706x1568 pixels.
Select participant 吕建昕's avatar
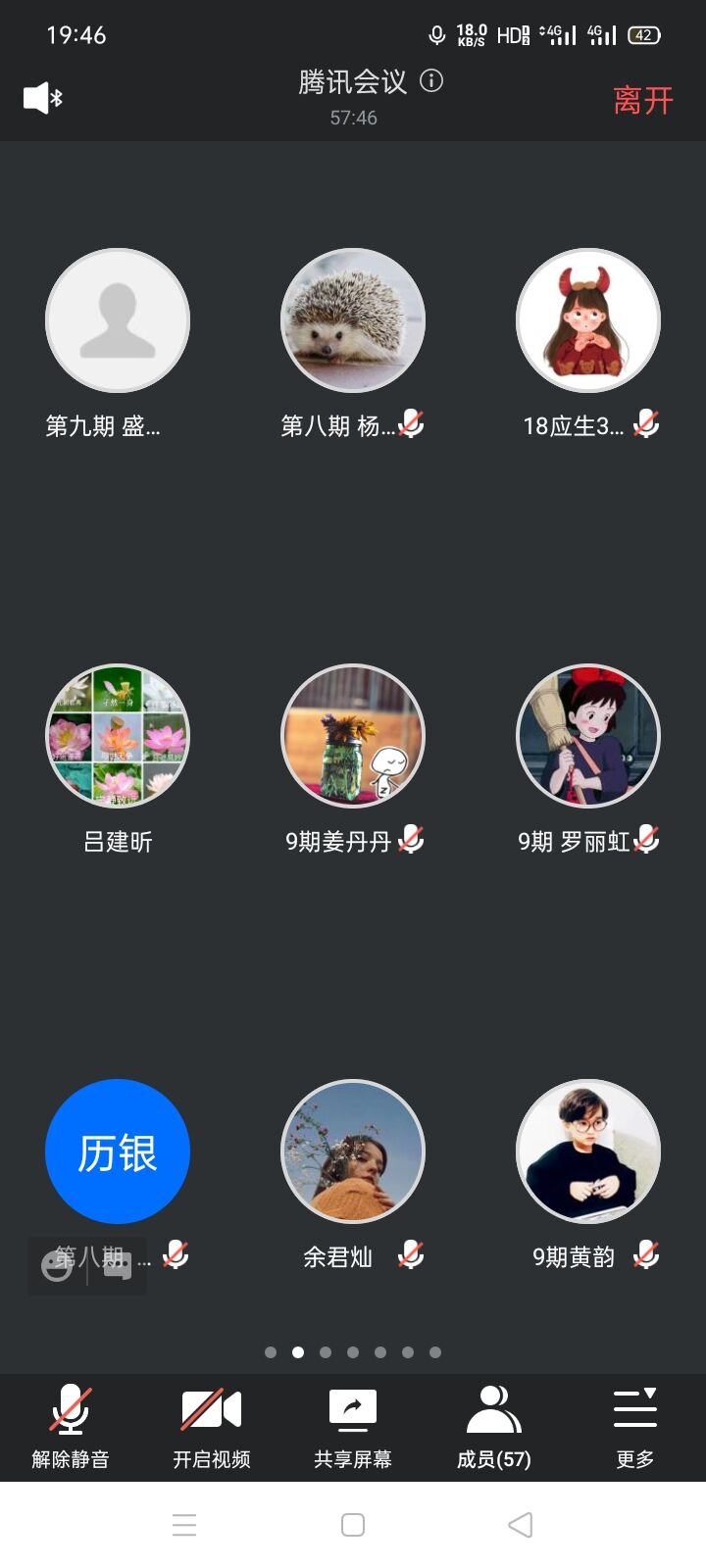[x=118, y=736]
